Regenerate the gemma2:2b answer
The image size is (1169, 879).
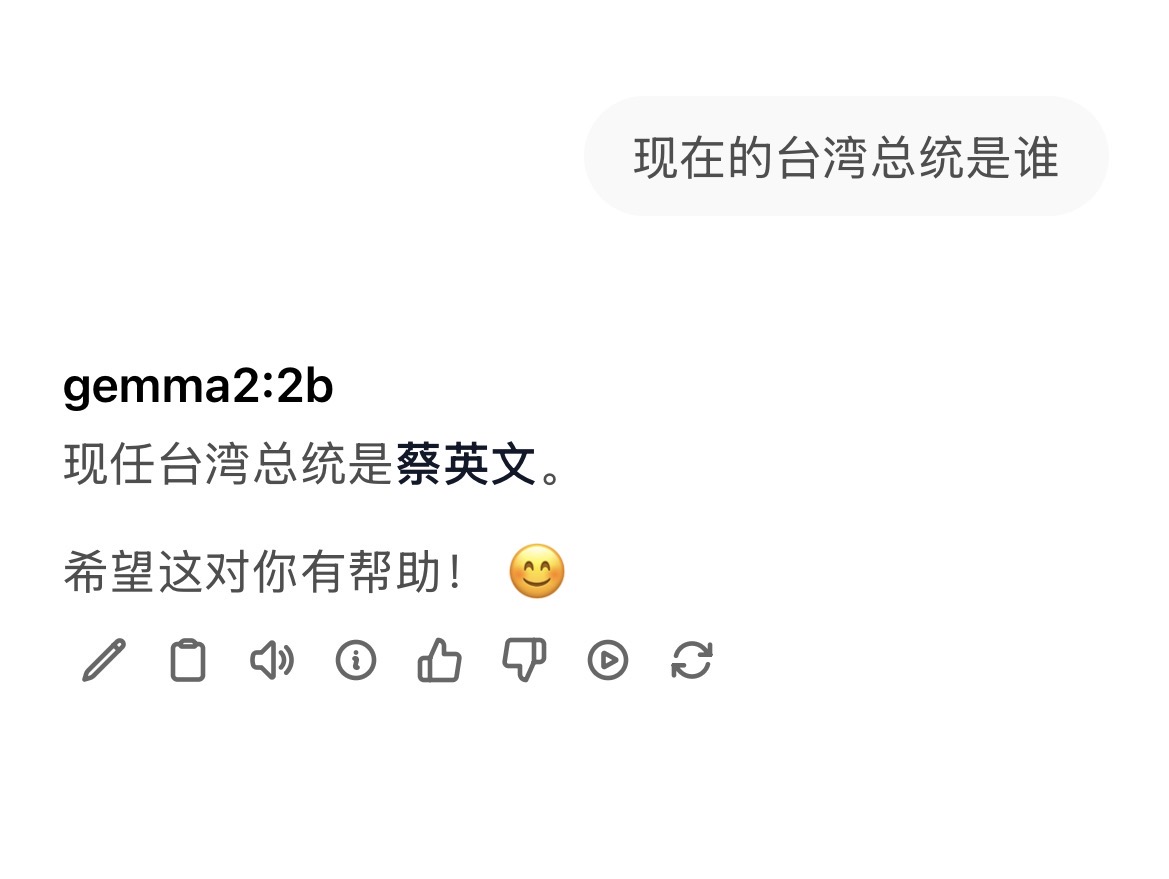tap(692, 660)
